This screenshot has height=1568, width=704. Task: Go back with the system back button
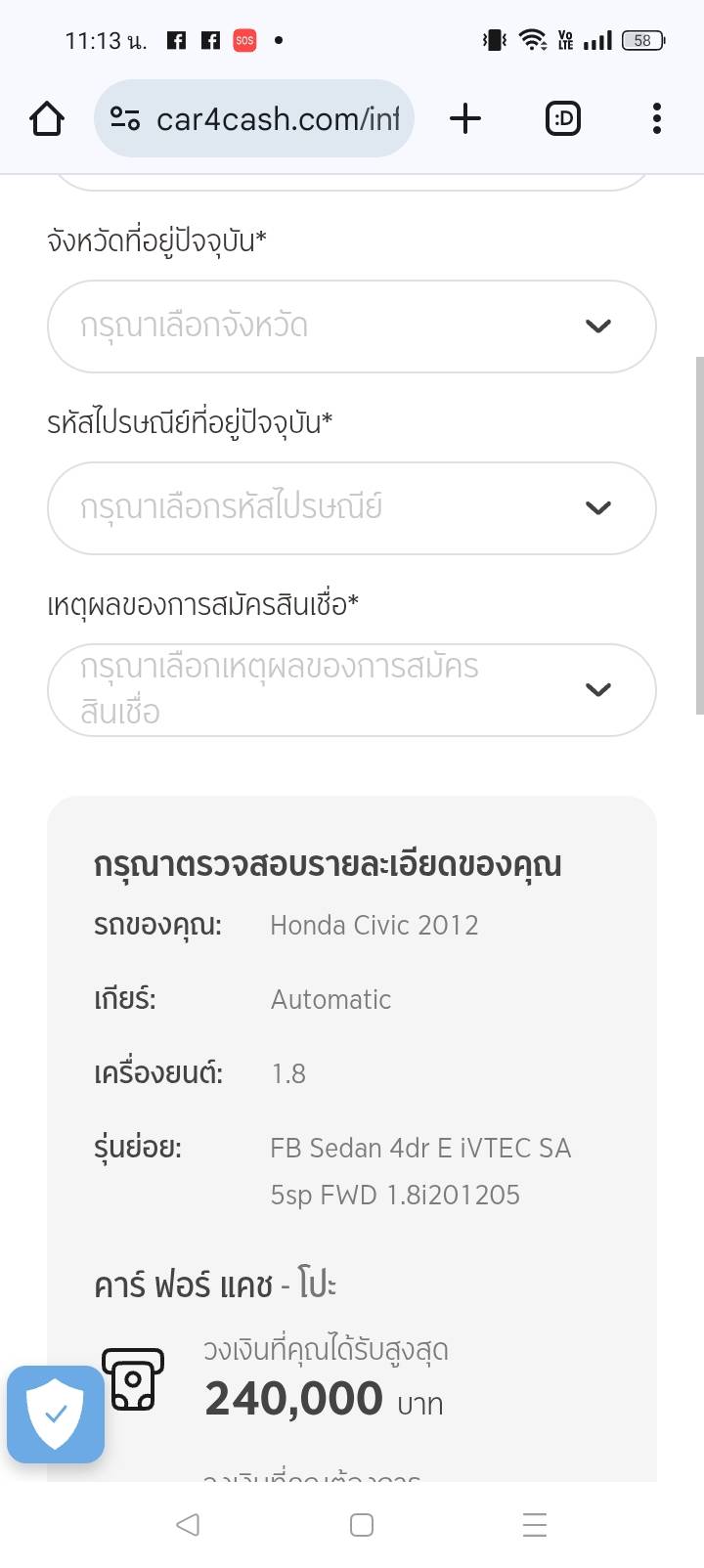click(x=188, y=1524)
